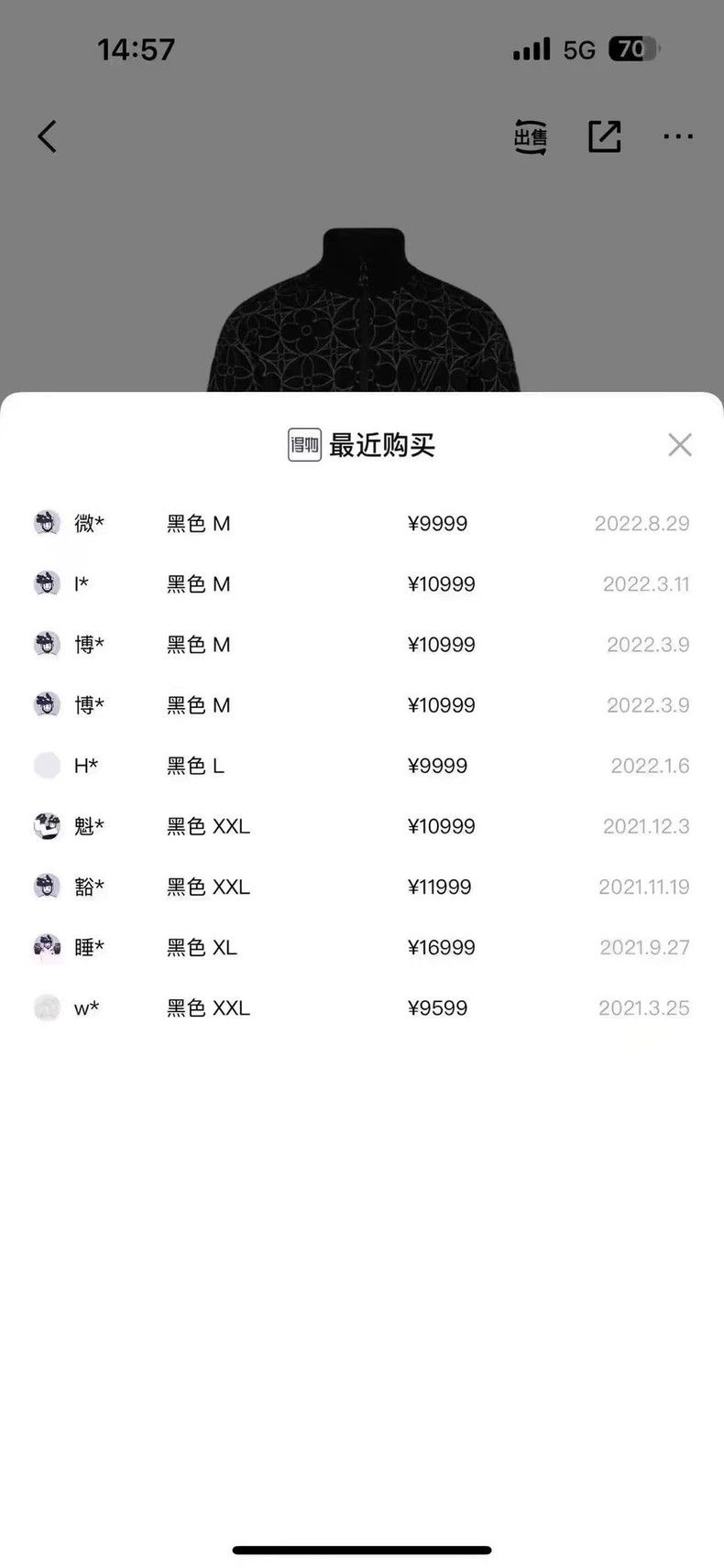The height and width of the screenshot is (1568, 724).
Task: Share this product page
Action: click(604, 136)
